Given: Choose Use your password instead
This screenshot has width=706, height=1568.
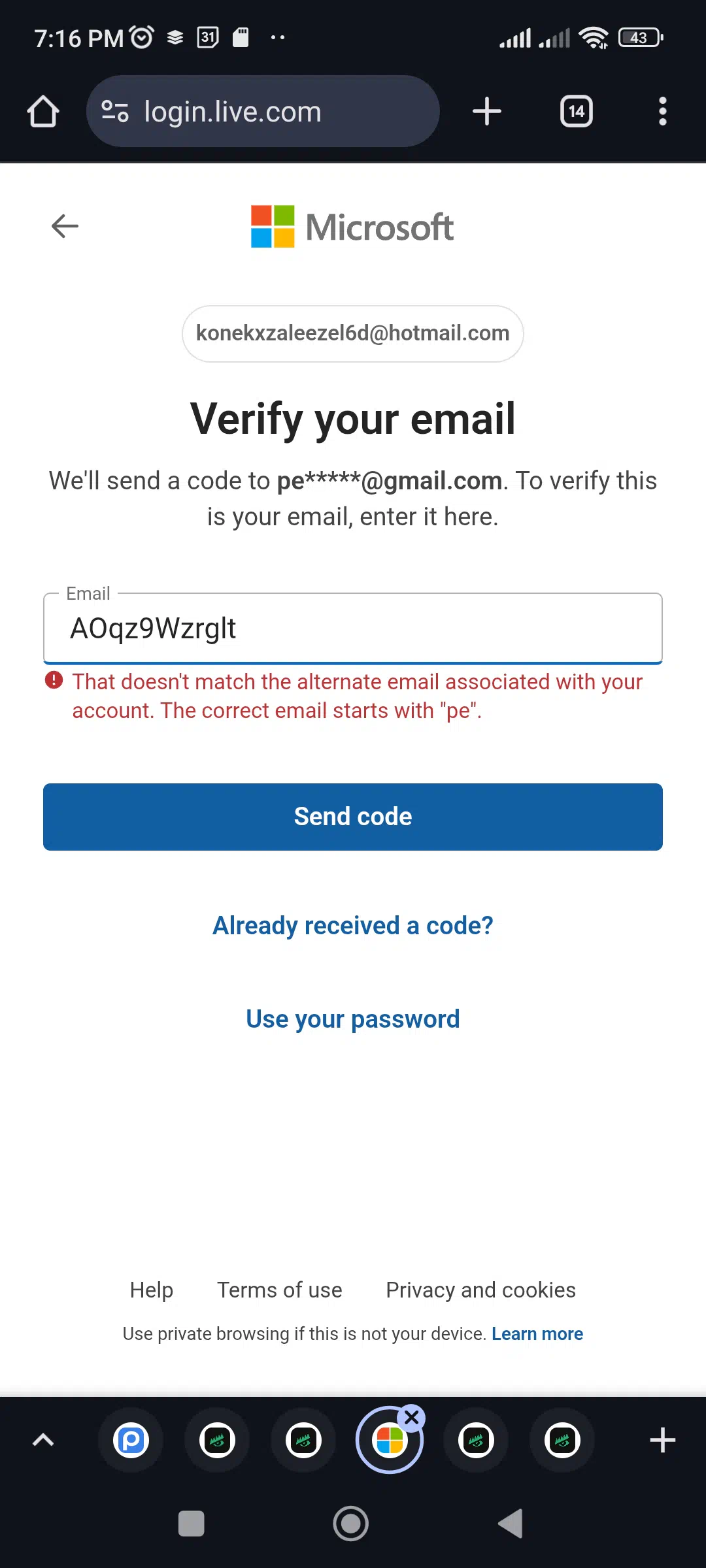Looking at the screenshot, I should (353, 1019).
